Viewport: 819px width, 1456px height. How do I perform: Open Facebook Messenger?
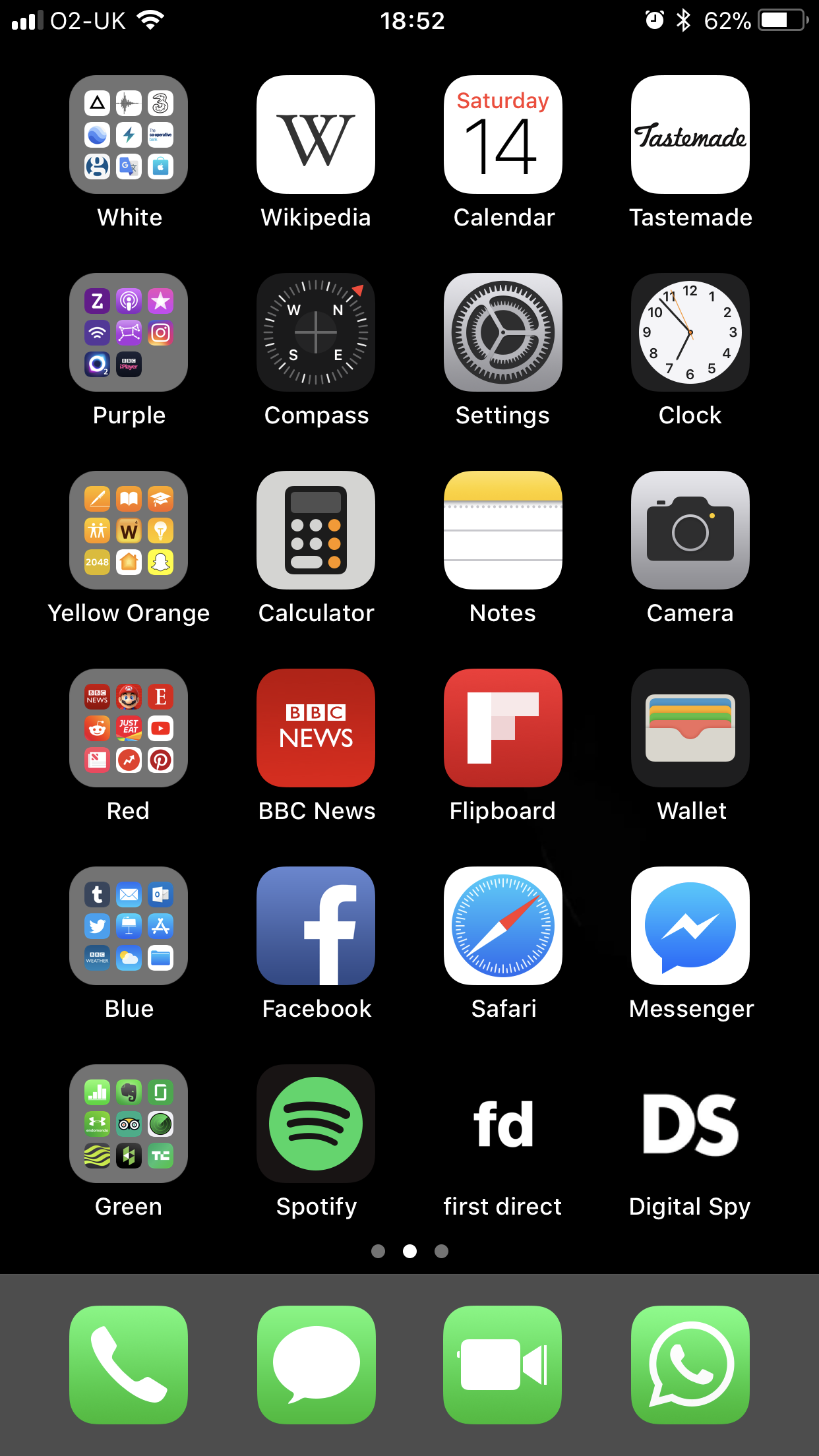690,926
